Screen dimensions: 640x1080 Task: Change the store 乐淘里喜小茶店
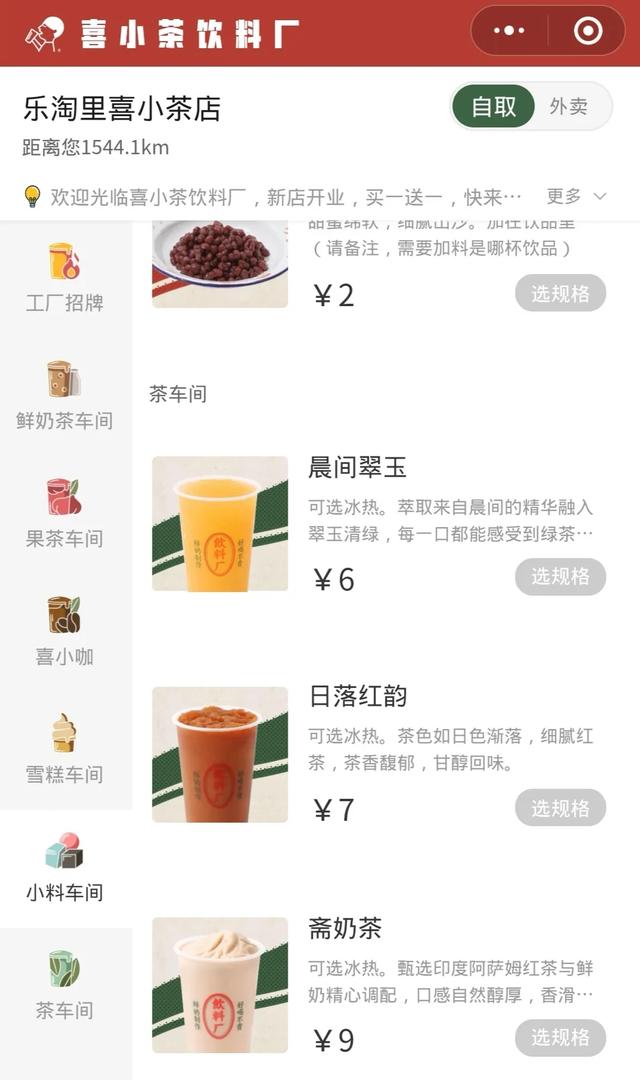122,108
